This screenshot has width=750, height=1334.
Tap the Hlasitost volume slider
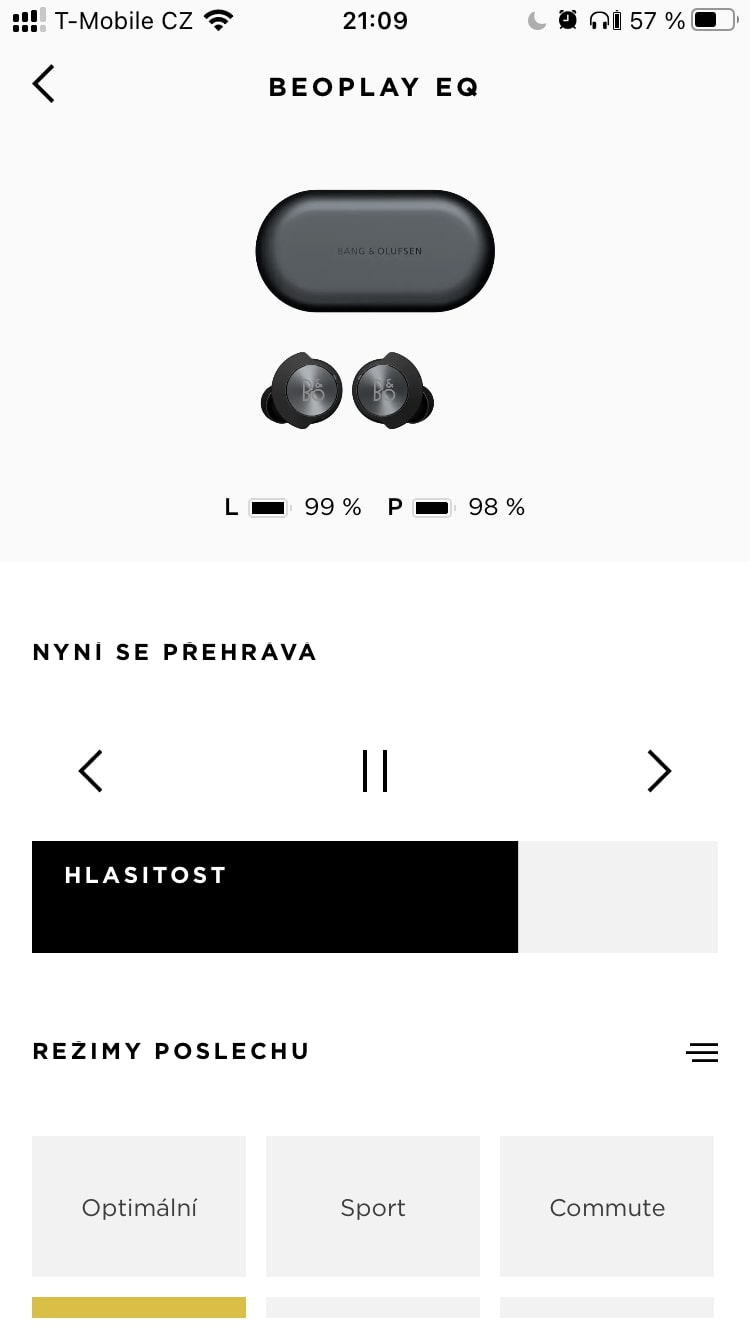375,897
